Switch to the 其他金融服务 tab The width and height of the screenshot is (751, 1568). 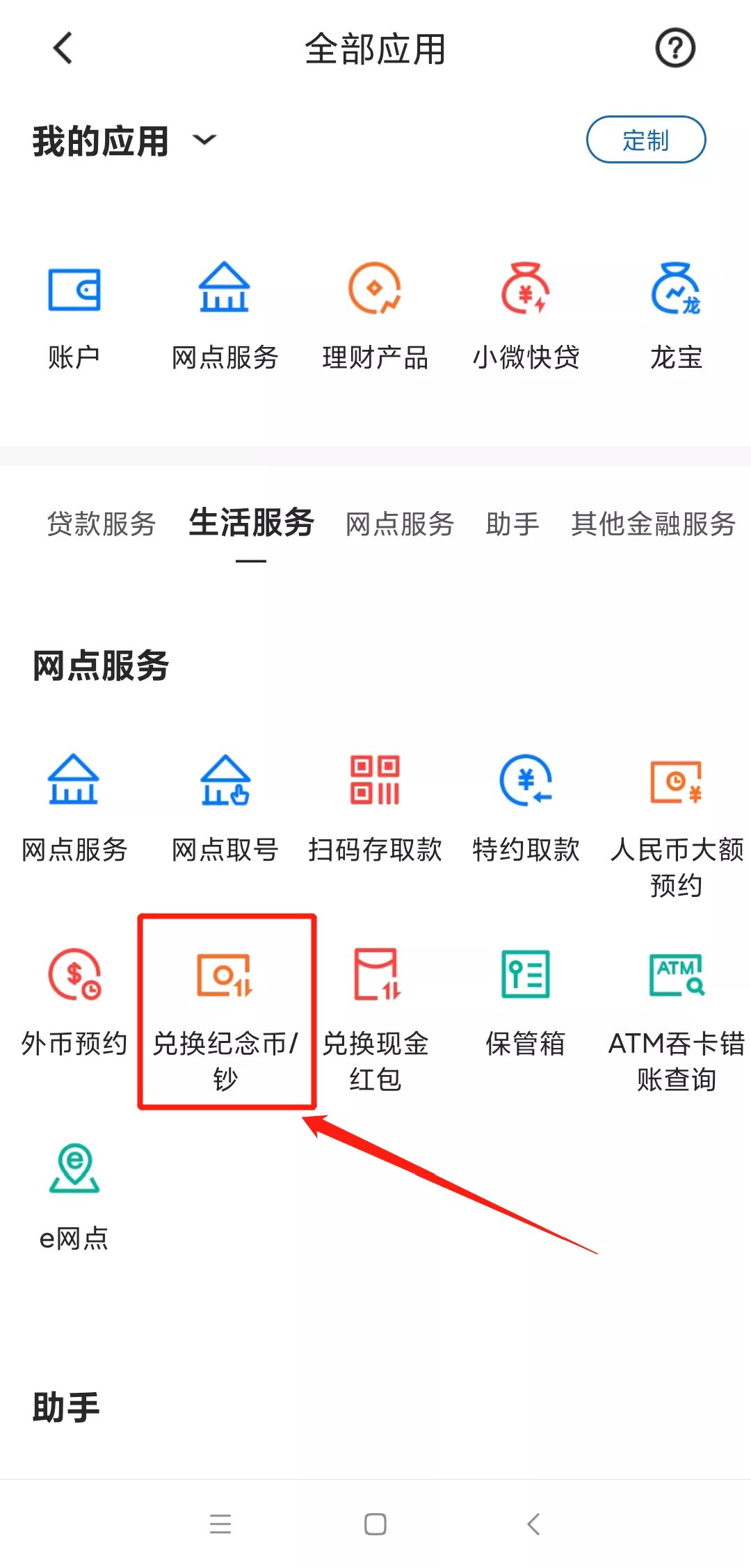(653, 524)
